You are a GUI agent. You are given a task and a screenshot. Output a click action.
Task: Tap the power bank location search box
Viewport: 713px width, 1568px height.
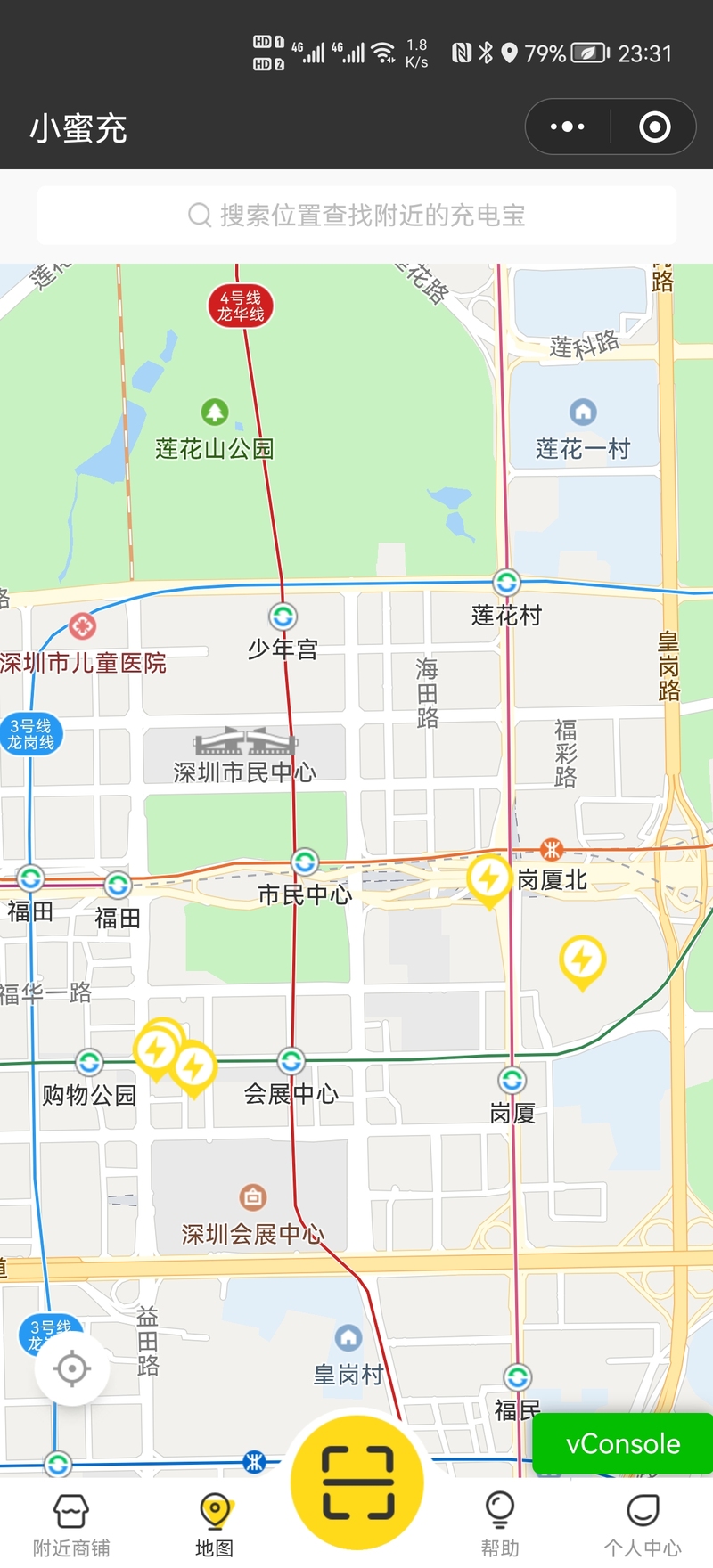pos(356,215)
